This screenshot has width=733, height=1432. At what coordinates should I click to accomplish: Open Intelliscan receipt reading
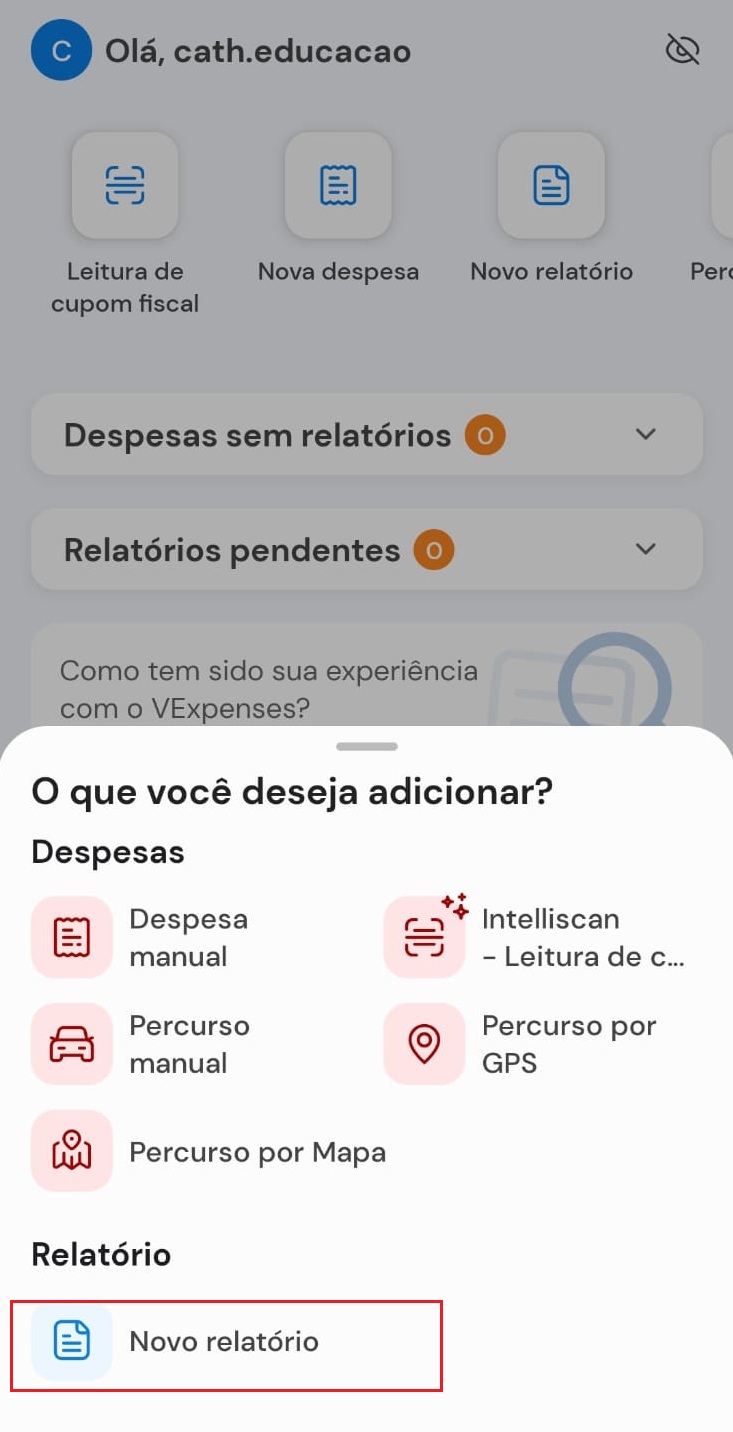coord(535,937)
